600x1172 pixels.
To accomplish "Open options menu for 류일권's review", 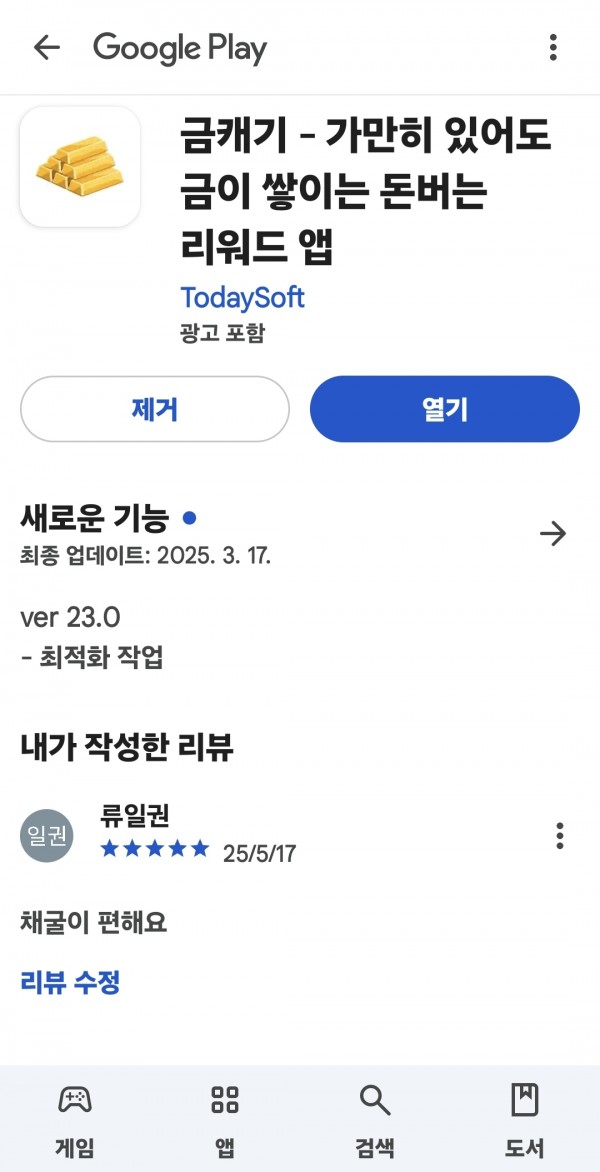I will [x=560, y=836].
